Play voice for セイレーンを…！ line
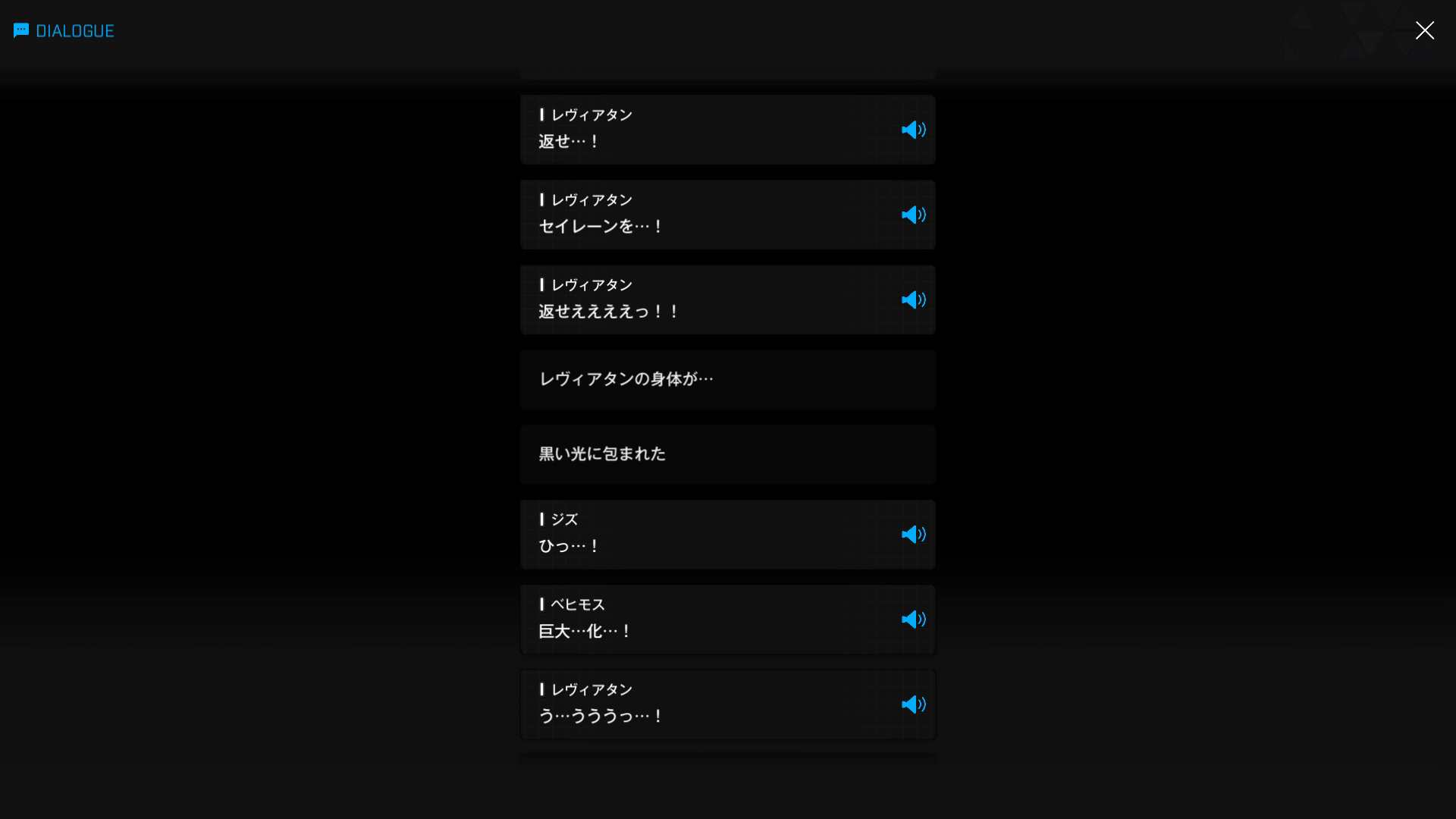1456x819 pixels. [913, 215]
